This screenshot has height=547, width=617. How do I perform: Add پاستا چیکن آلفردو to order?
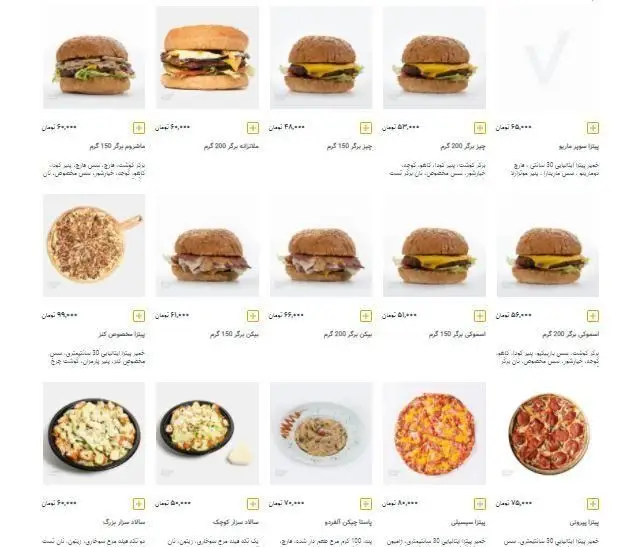coord(366,503)
